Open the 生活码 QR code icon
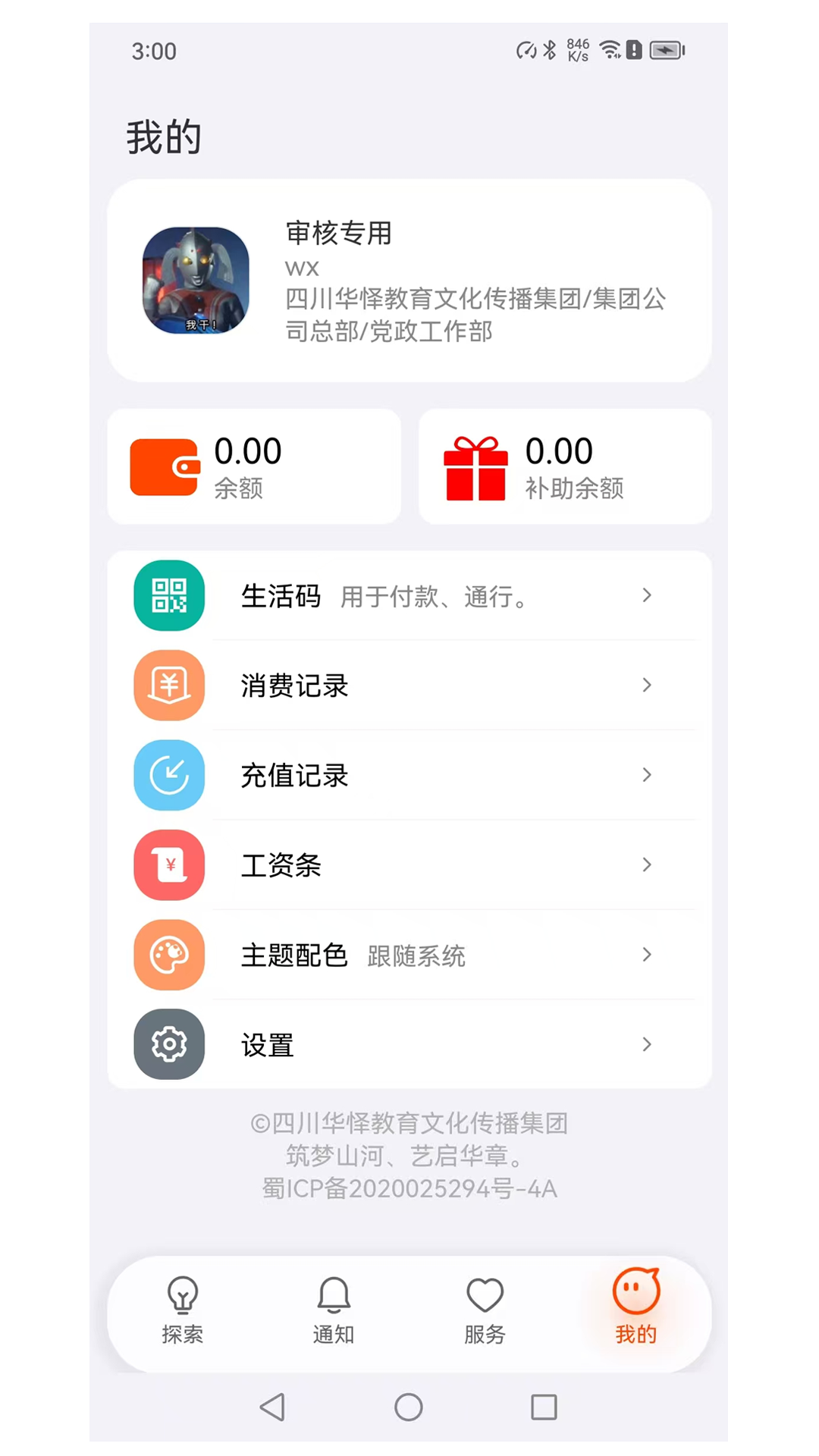The image size is (819, 1456). pos(168,596)
